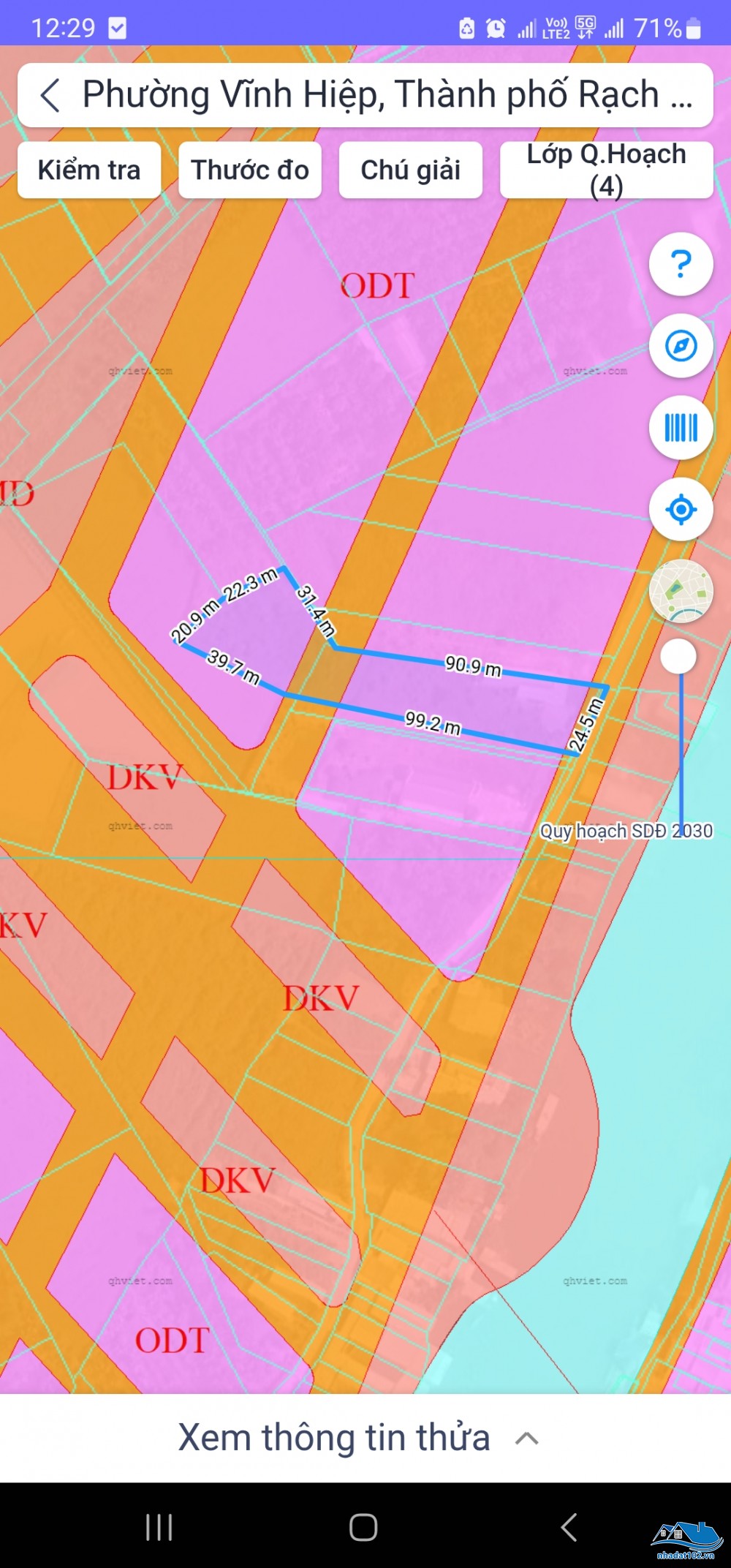Tap the compass orientation button
The width and height of the screenshot is (731, 1568).
(x=681, y=346)
